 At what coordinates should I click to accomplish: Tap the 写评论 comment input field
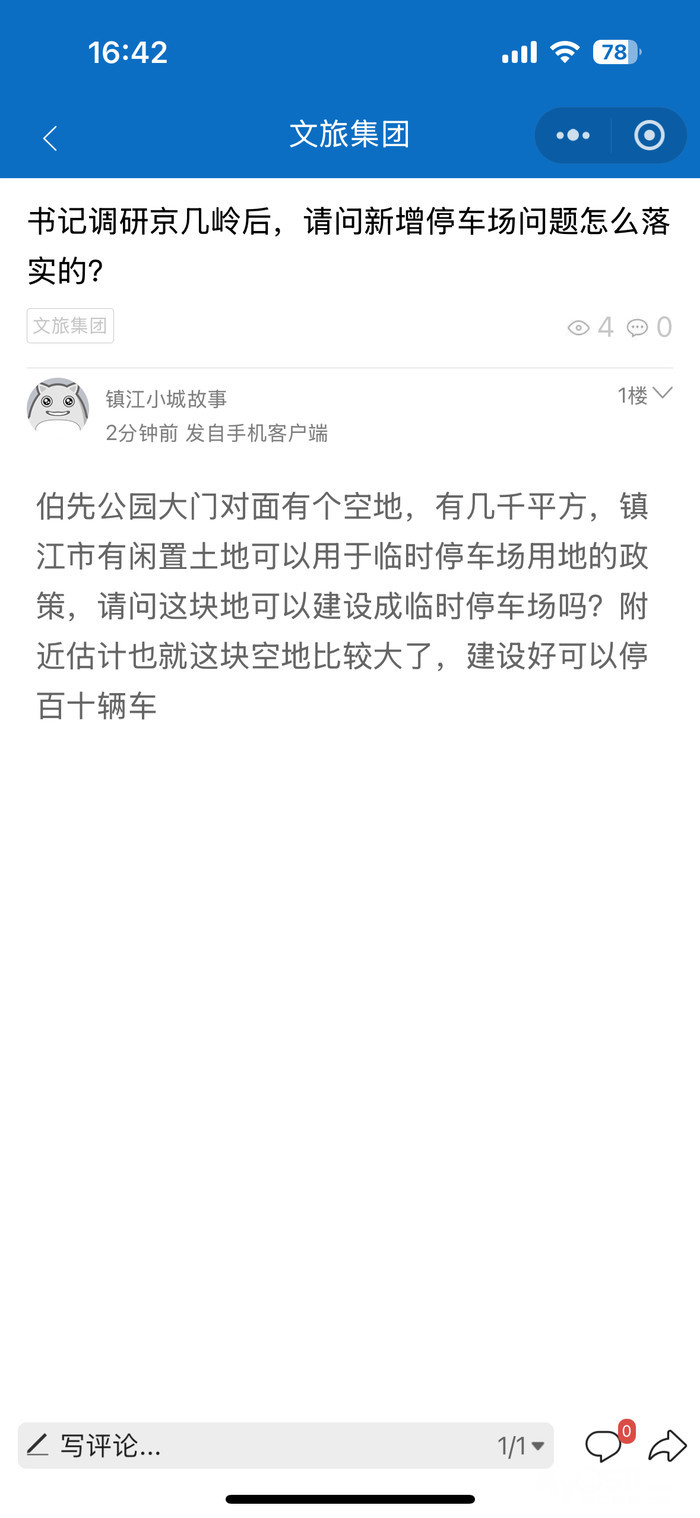pos(250,1445)
